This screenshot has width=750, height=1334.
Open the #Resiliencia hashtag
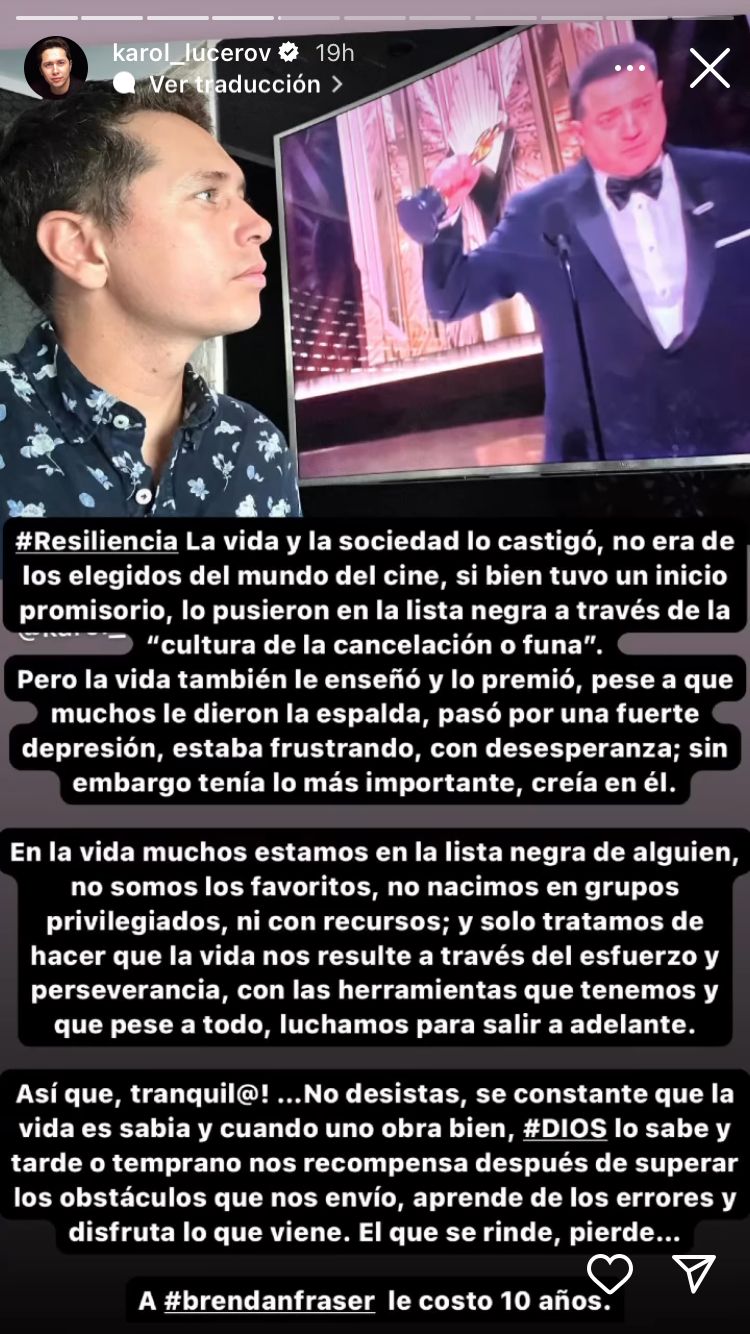[x=96, y=542]
